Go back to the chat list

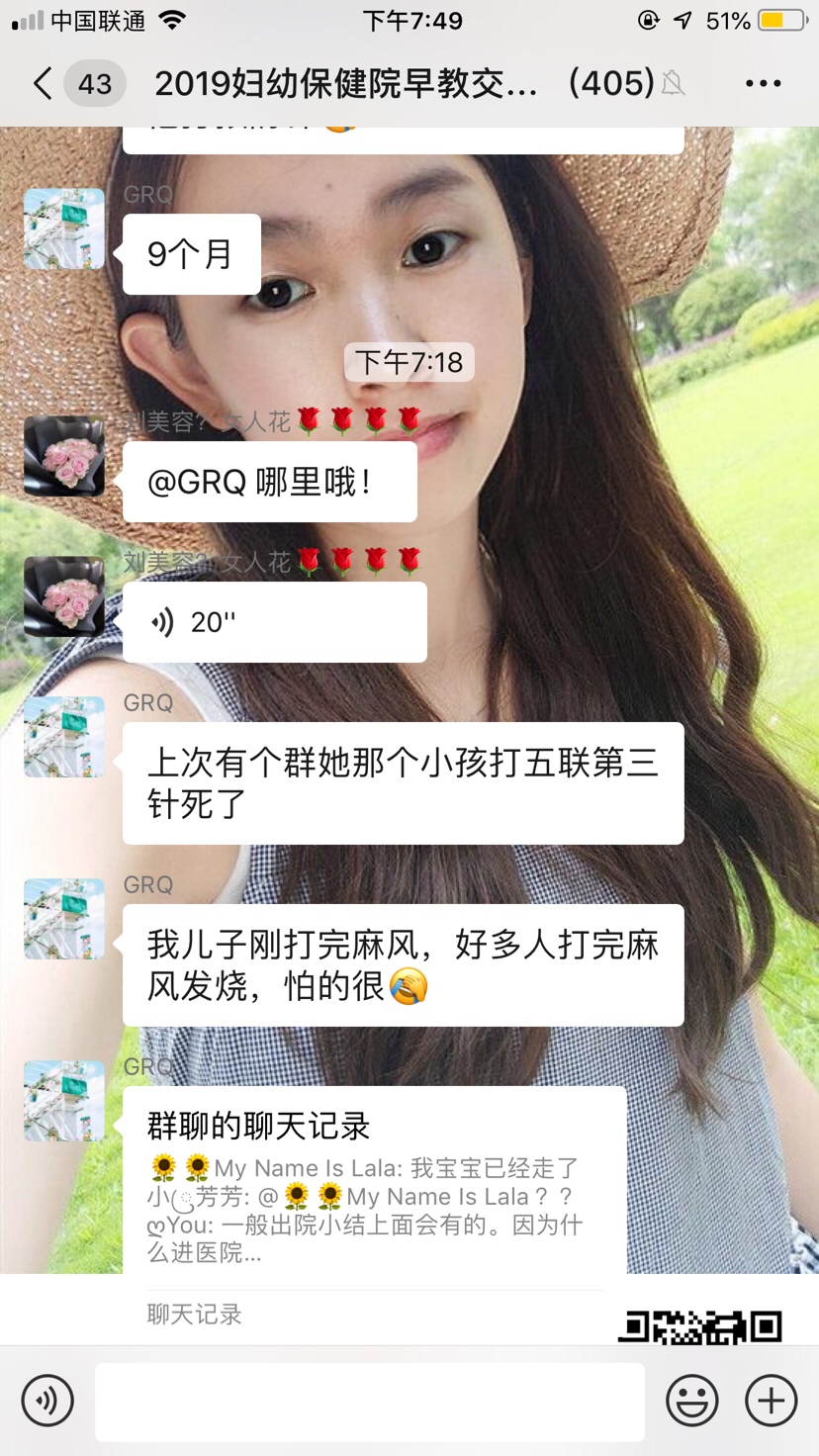[x=44, y=83]
